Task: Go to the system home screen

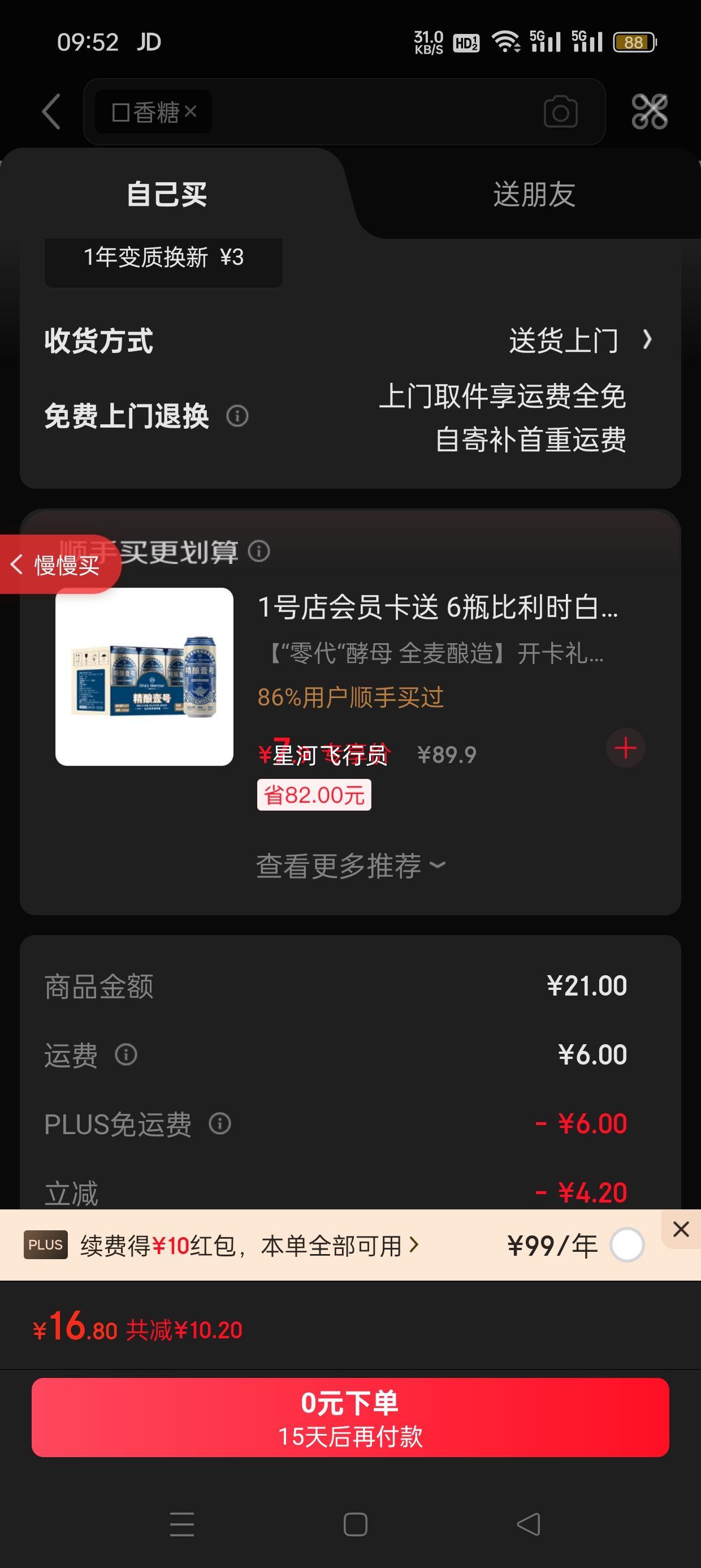Action: click(356, 1524)
